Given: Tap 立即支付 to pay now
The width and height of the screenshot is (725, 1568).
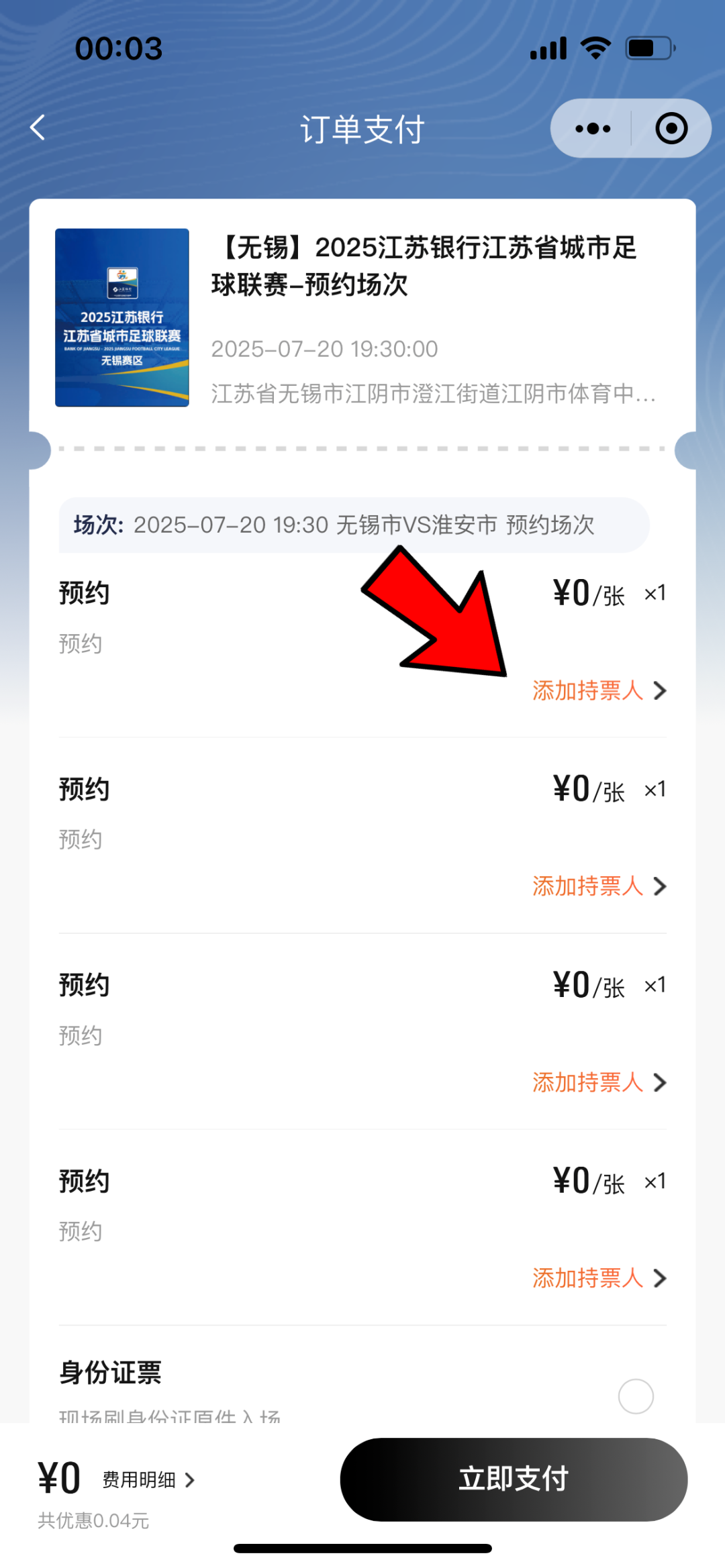Looking at the screenshot, I should point(514,1479).
